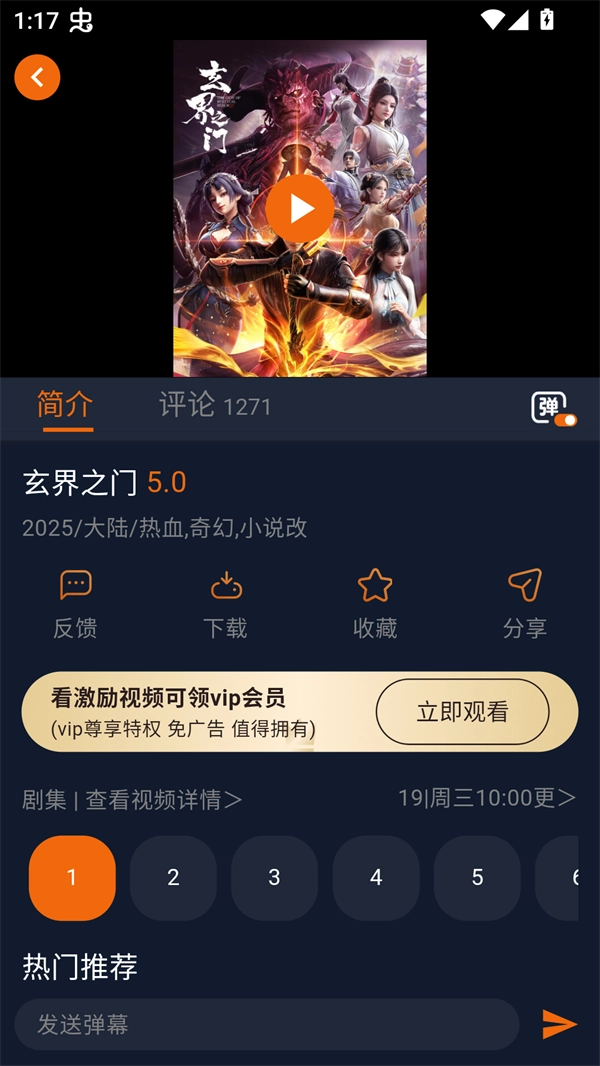Share the video via 分享
This screenshot has height=1066, width=600.
tap(525, 604)
